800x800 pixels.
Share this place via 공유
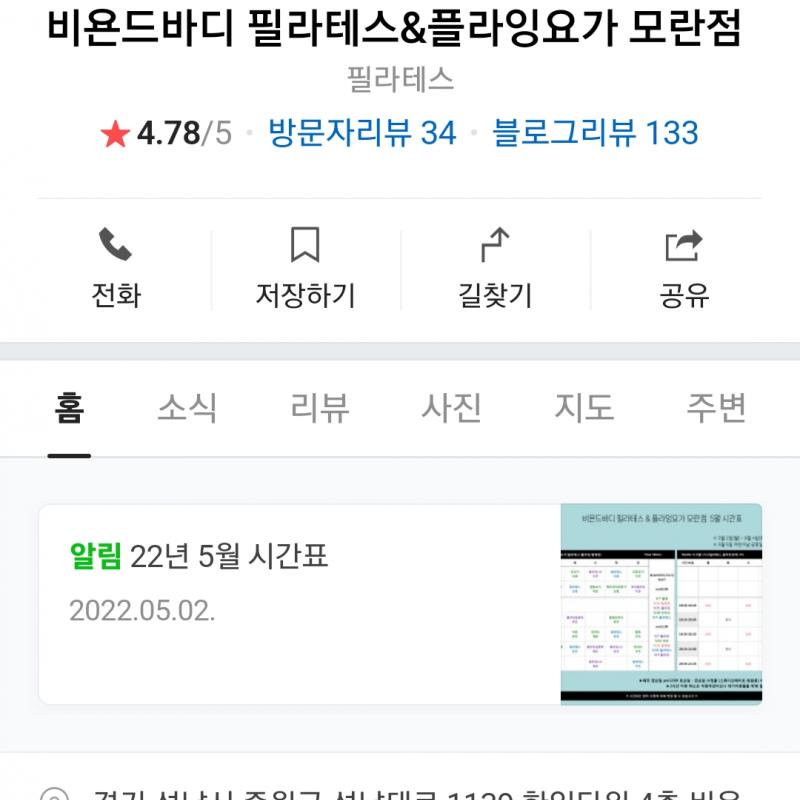tap(684, 270)
